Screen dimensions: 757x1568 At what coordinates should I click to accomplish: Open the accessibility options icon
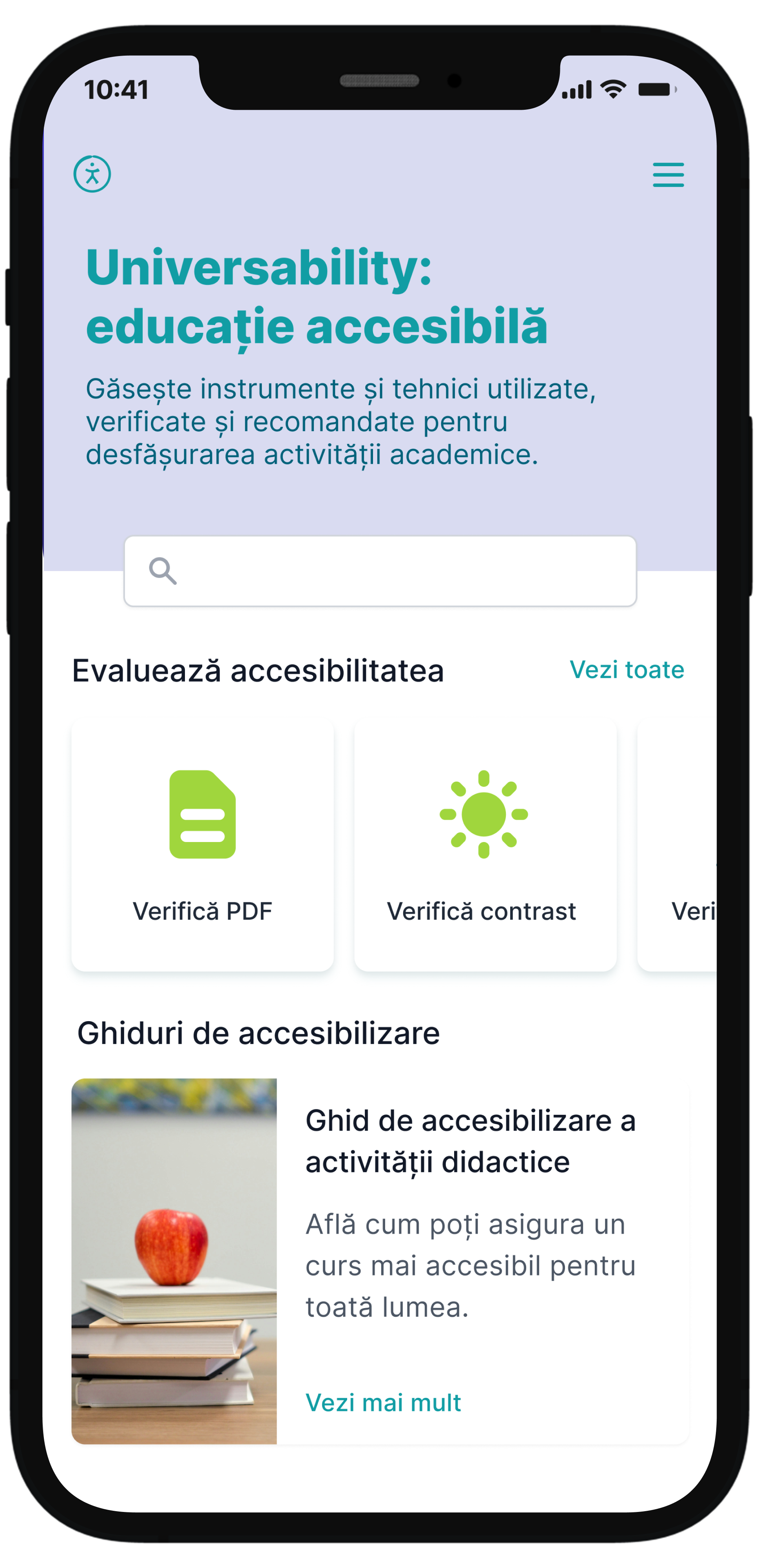tap(92, 174)
